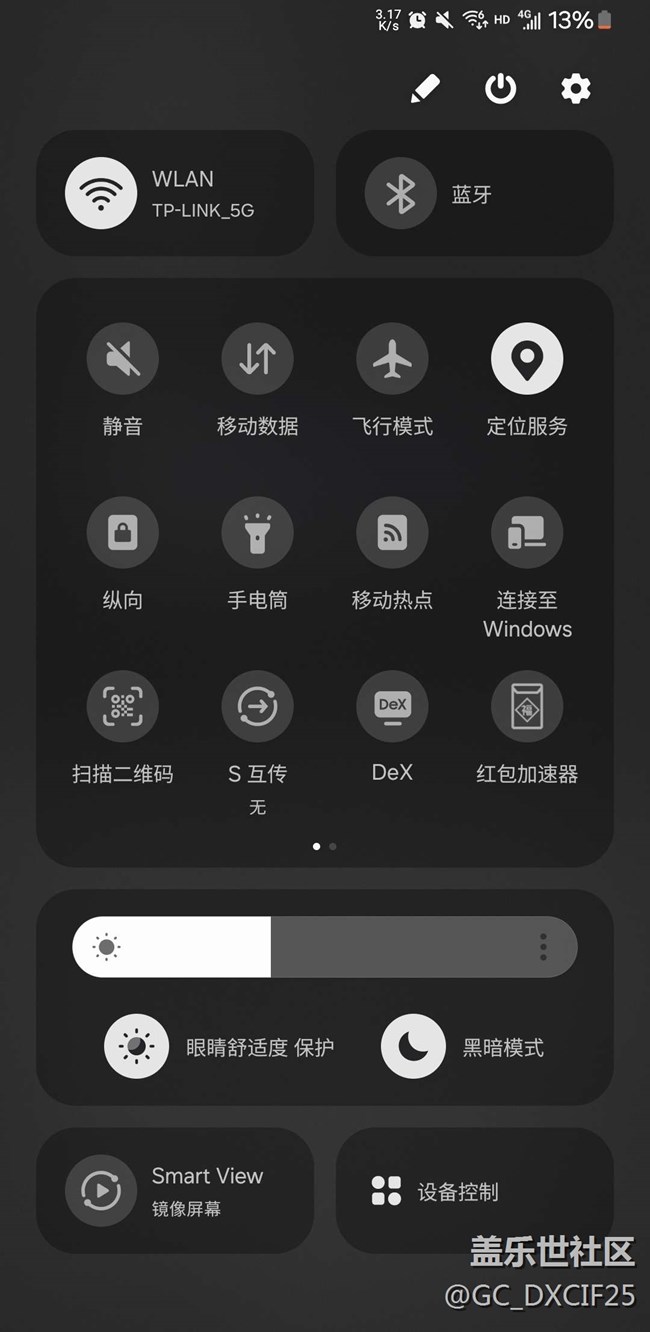Toggle 眼睛舒适度 保护 eye comfort
Image resolution: width=650 pixels, height=1332 pixels.
[x=136, y=1047]
